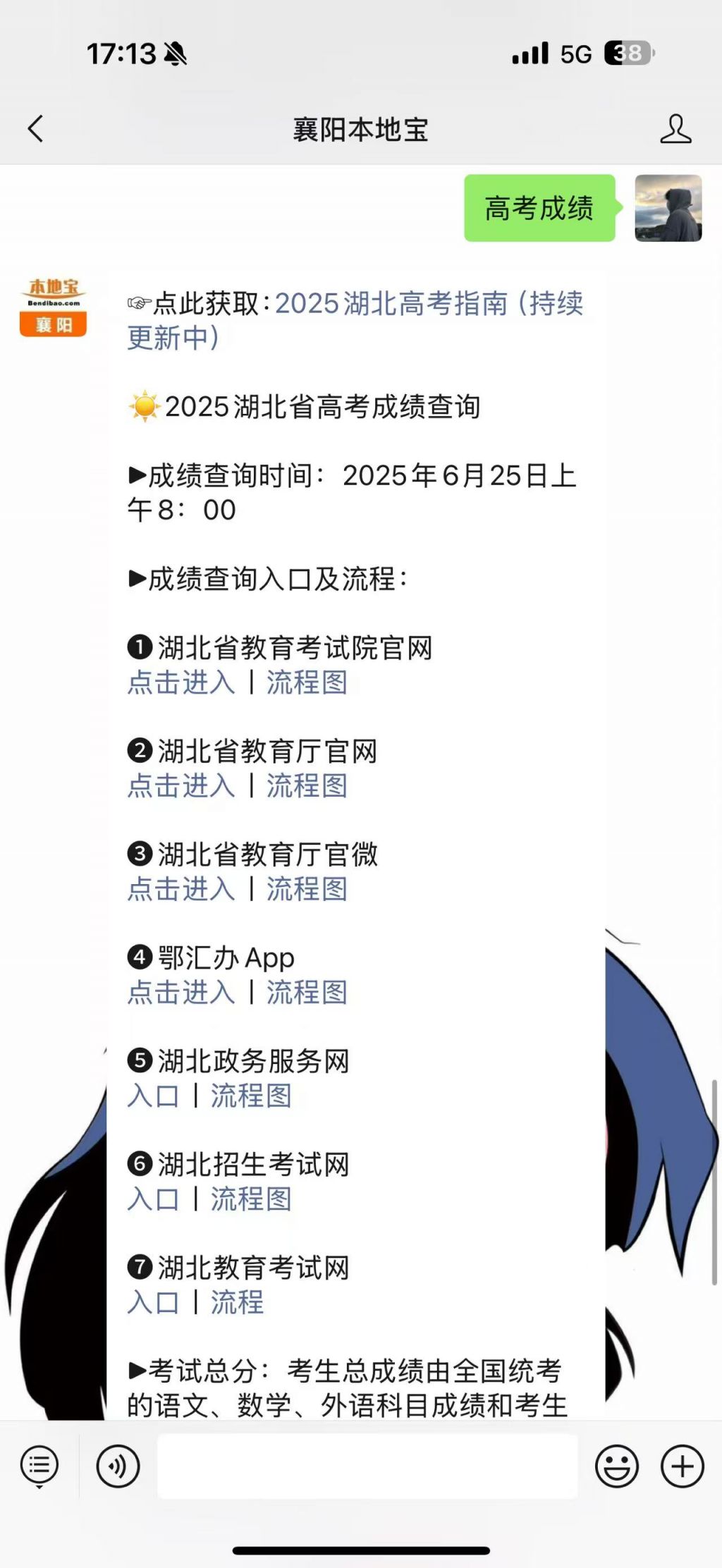The height and width of the screenshot is (1568, 722).
Task: Tap 点击进入 under 湖北省教育厅官微
Action: (x=181, y=889)
